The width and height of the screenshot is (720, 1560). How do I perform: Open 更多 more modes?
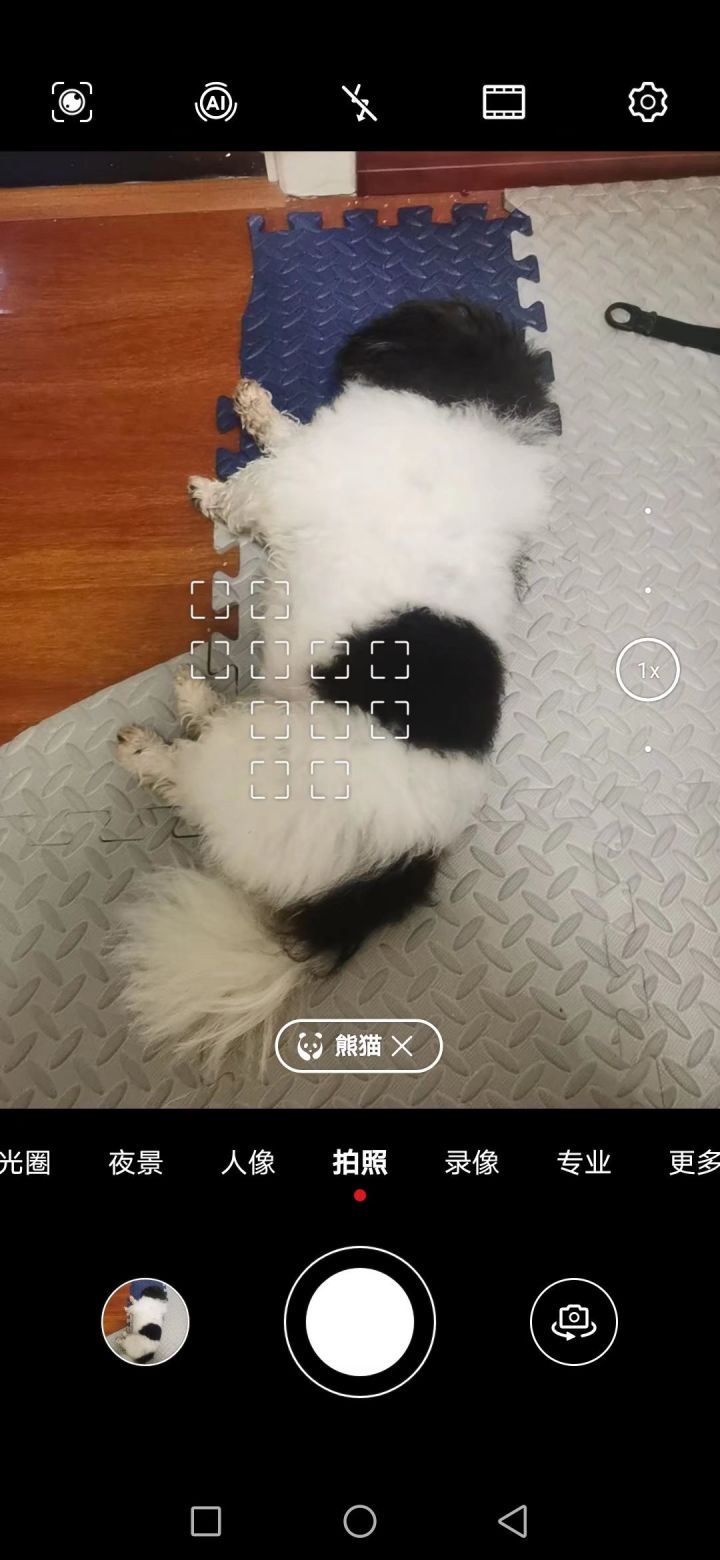tap(692, 1162)
